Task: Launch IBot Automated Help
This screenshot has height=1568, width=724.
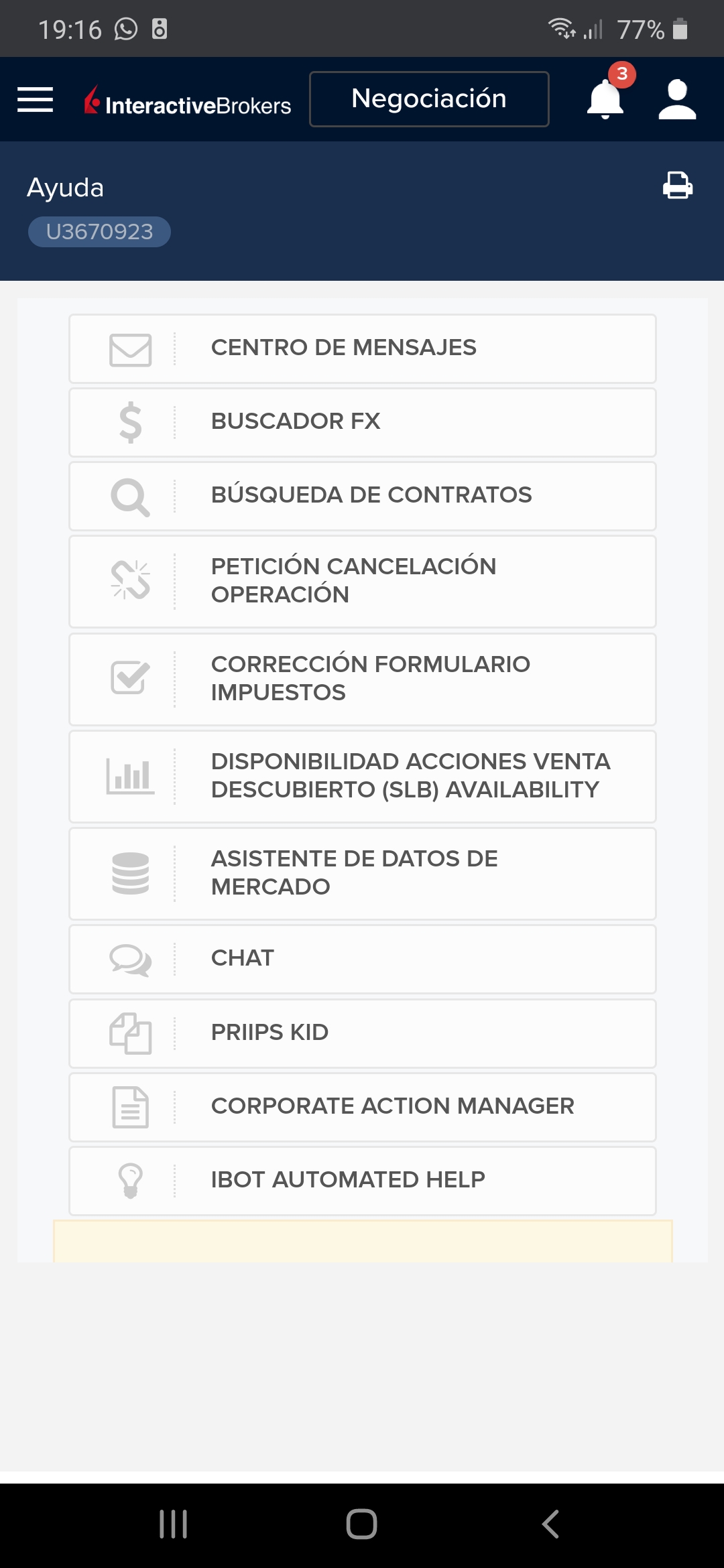Action: (x=362, y=1181)
